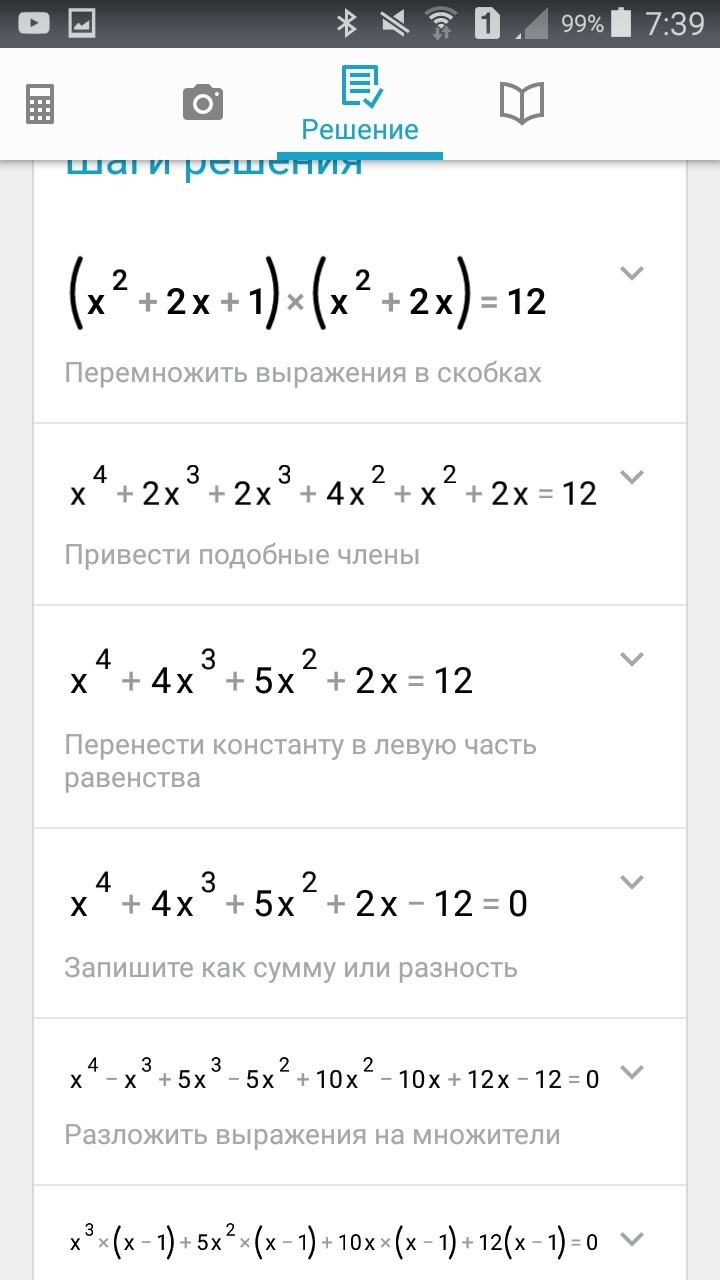Image resolution: width=720 pixels, height=1280 pixels.
Task: Expand the 'Запишите как сумму или разность' step
Action: tap(631, 881)
